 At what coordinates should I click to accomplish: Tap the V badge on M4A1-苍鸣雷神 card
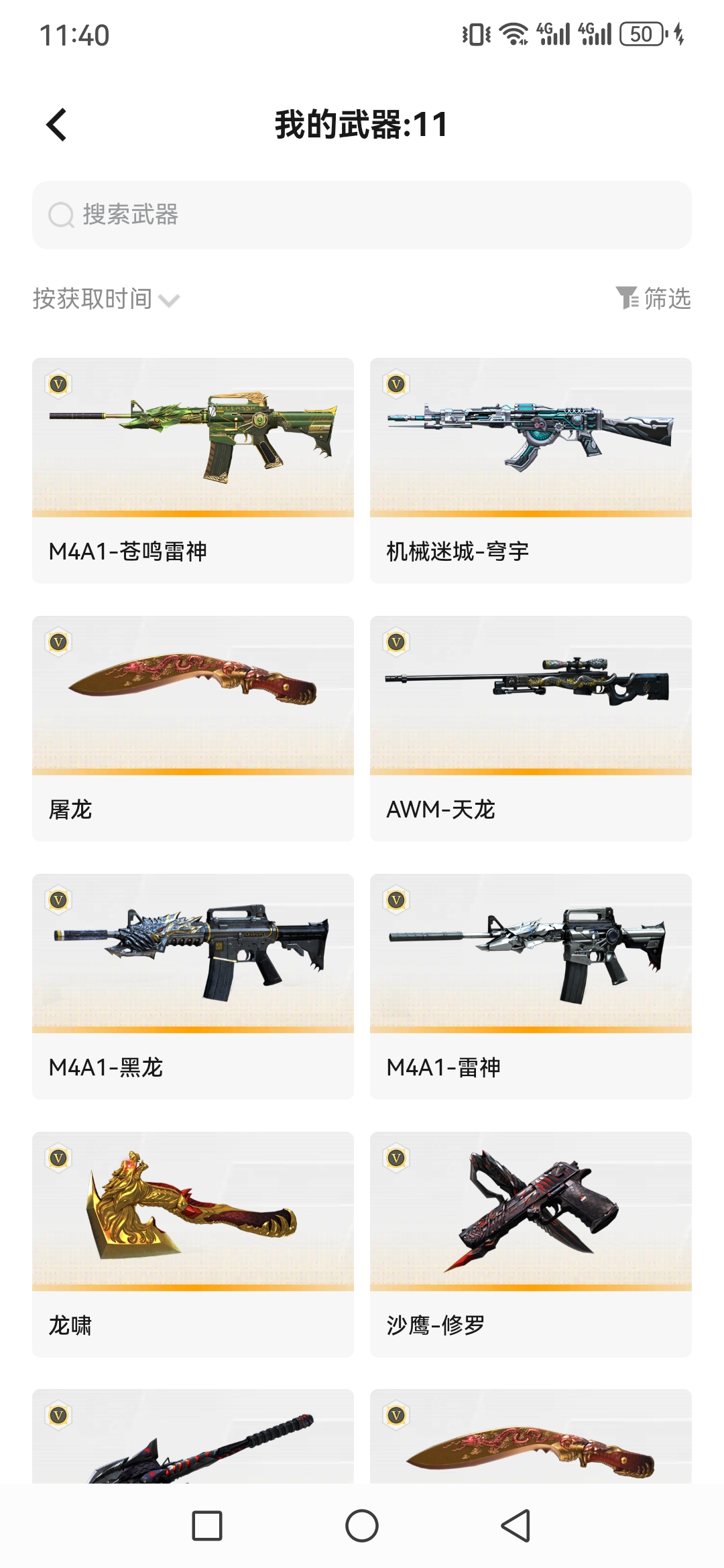click(x=59, y=385)
